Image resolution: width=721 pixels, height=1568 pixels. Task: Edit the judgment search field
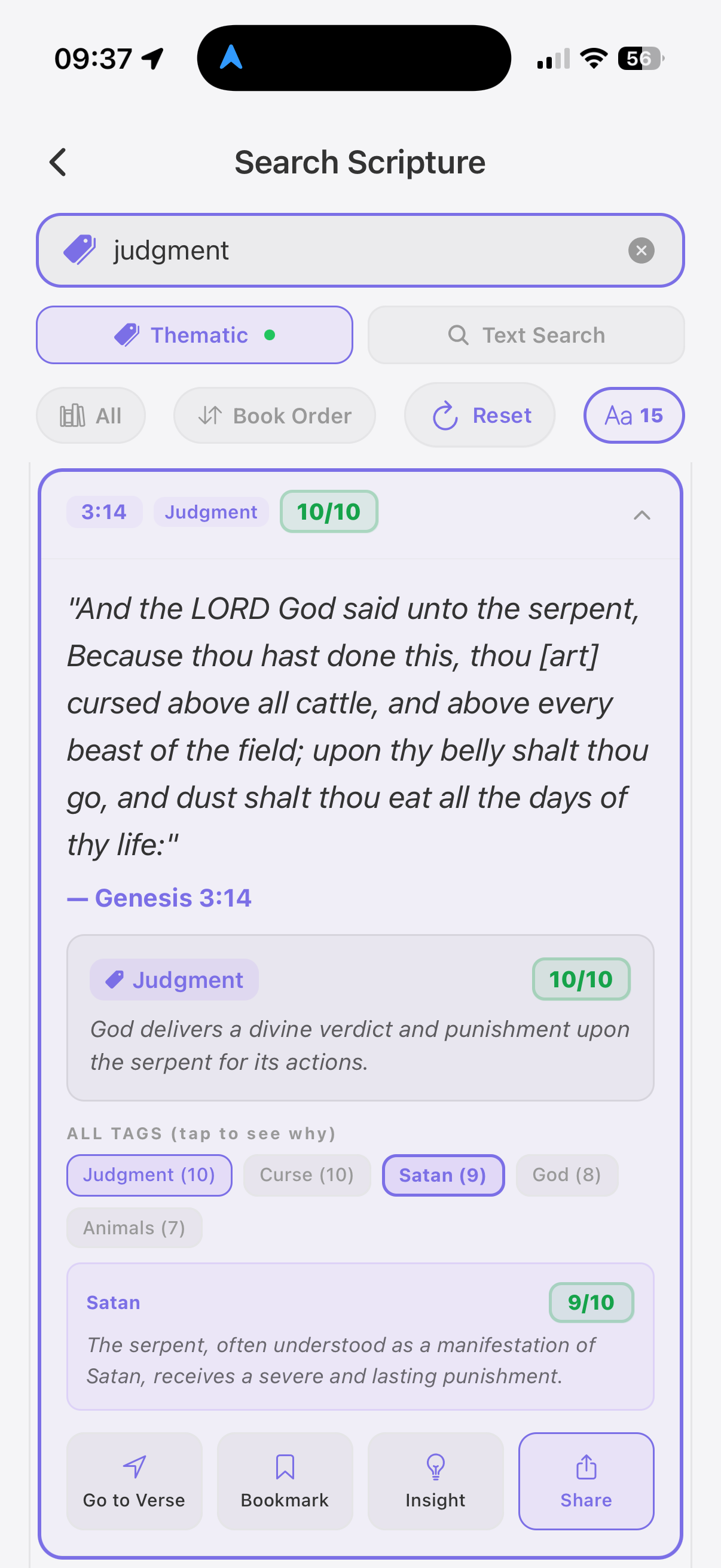point(359,251)
